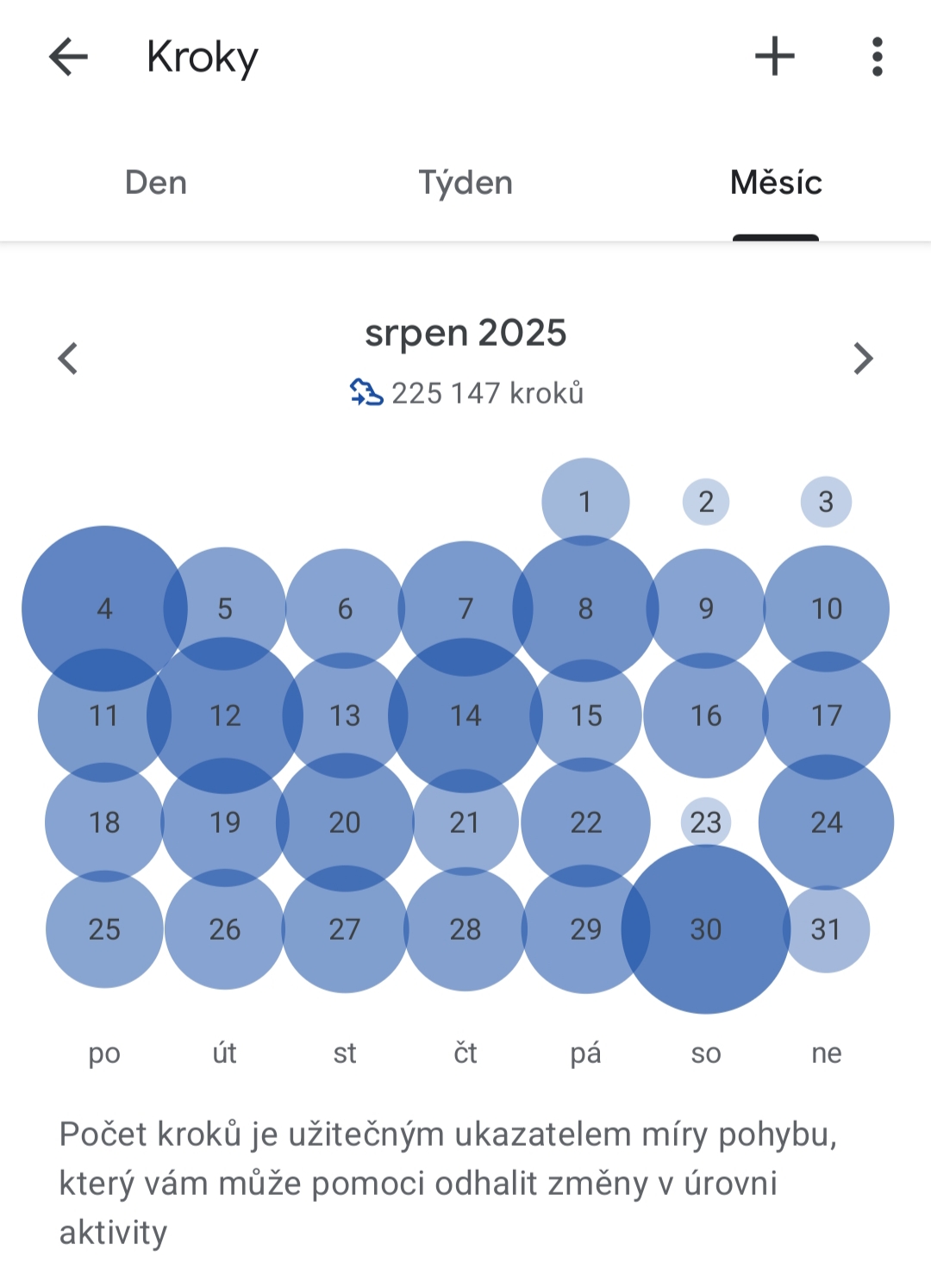The image size is (931, 1288).
Task: Add a new steps entry
Action: tap(774, 57)
